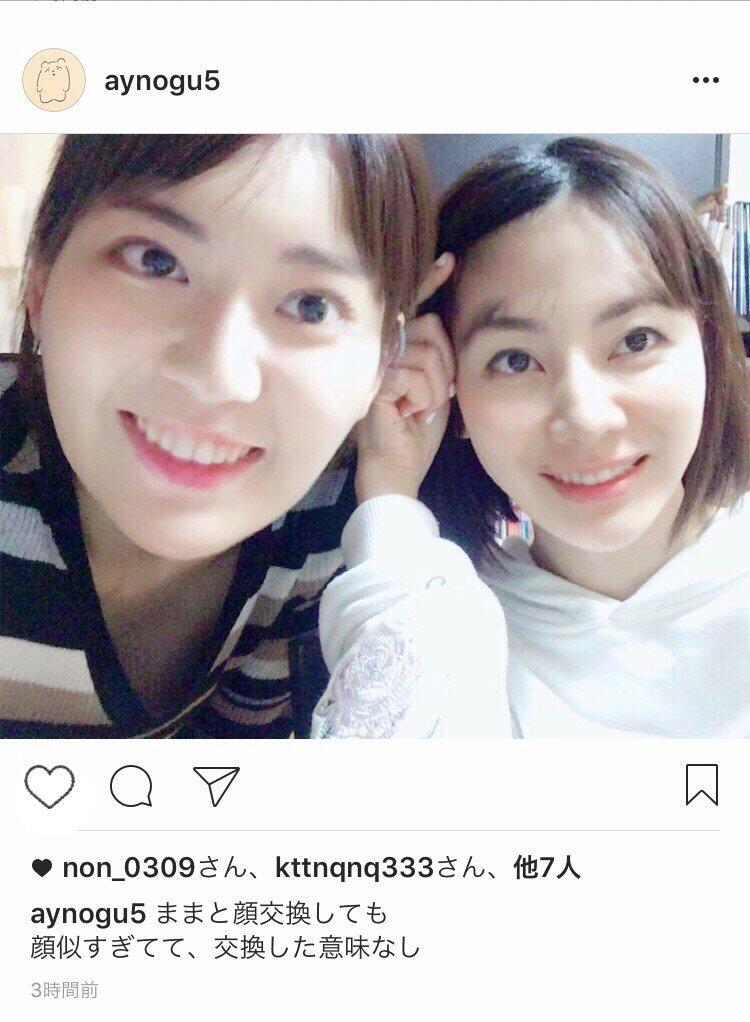Save the post with the bookmark icon
Viewport: 750px width, 1022px height.
pyautogui.click(x=702, y=785)
